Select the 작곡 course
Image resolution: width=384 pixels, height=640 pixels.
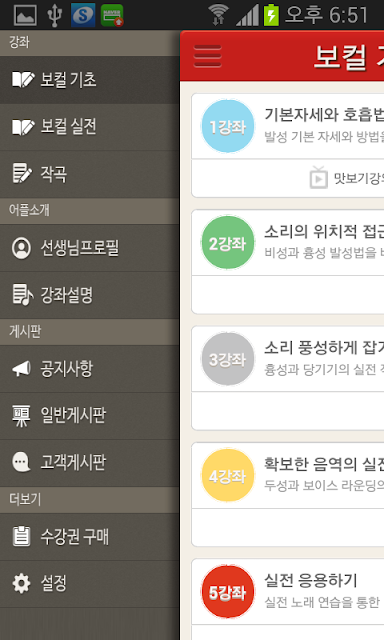89,174
